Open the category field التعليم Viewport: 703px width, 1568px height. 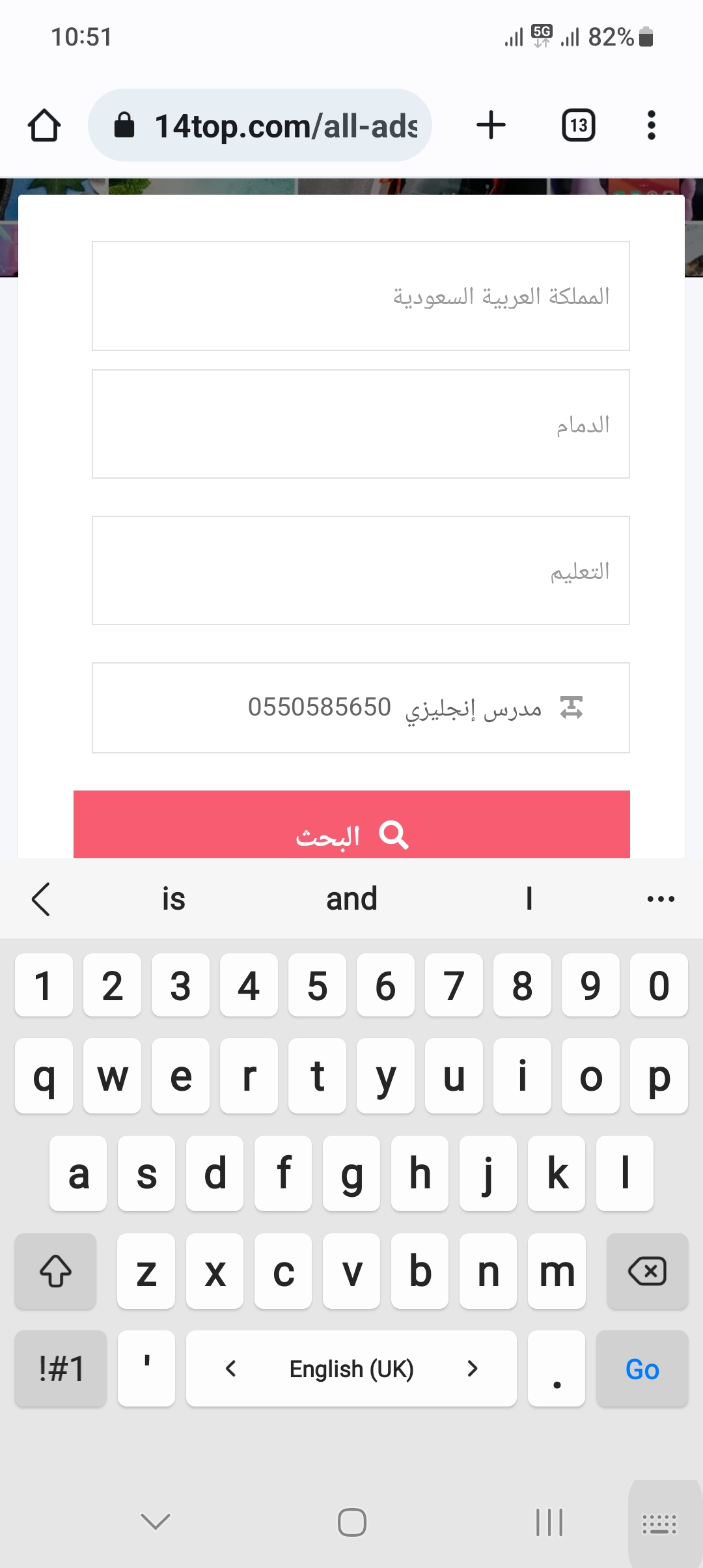coord(361,570)
